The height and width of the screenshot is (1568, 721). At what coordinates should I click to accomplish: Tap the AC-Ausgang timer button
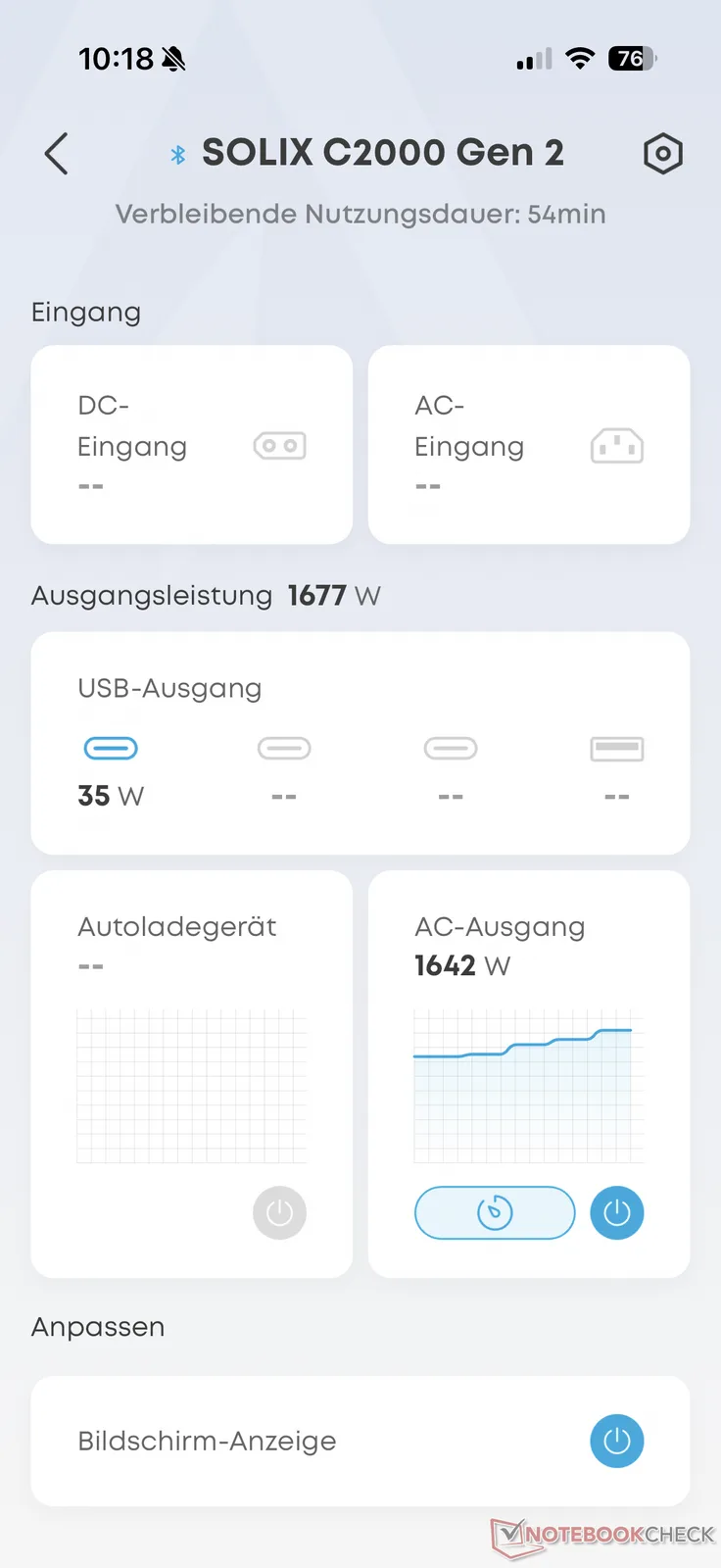click(x=495, y=1213)
